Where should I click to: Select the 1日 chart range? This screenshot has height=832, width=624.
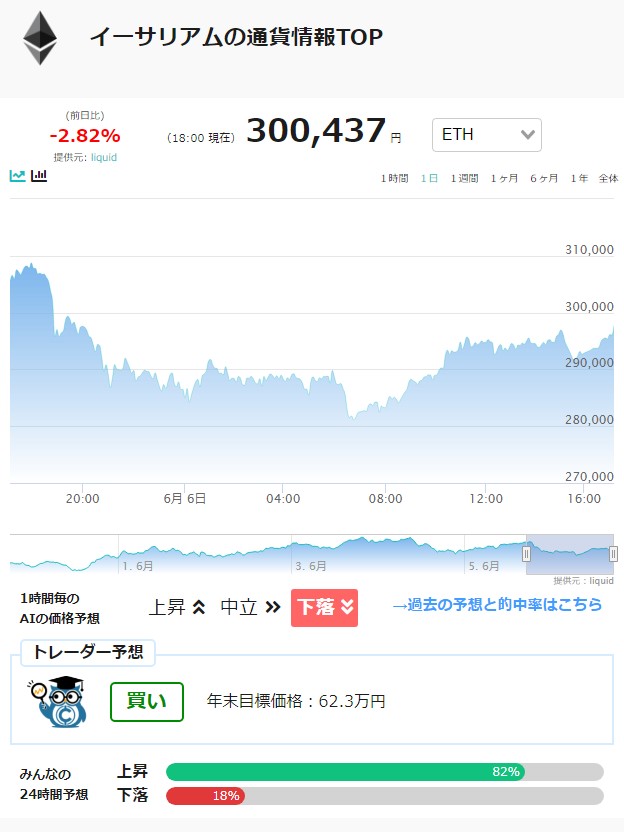click(x=429, y=178)
